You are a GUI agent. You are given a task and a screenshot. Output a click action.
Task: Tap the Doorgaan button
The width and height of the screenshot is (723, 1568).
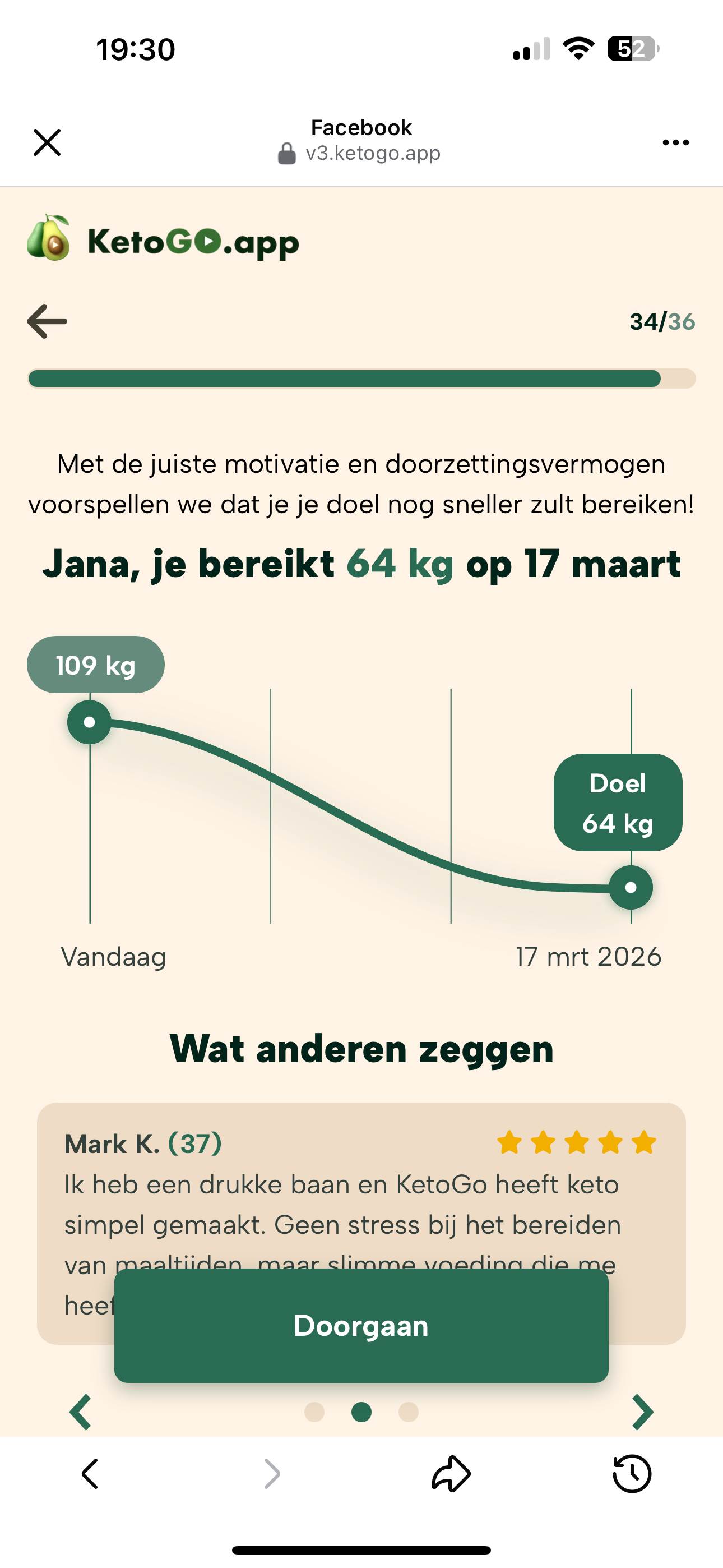pyautogui.click(x=361, y=1326)
